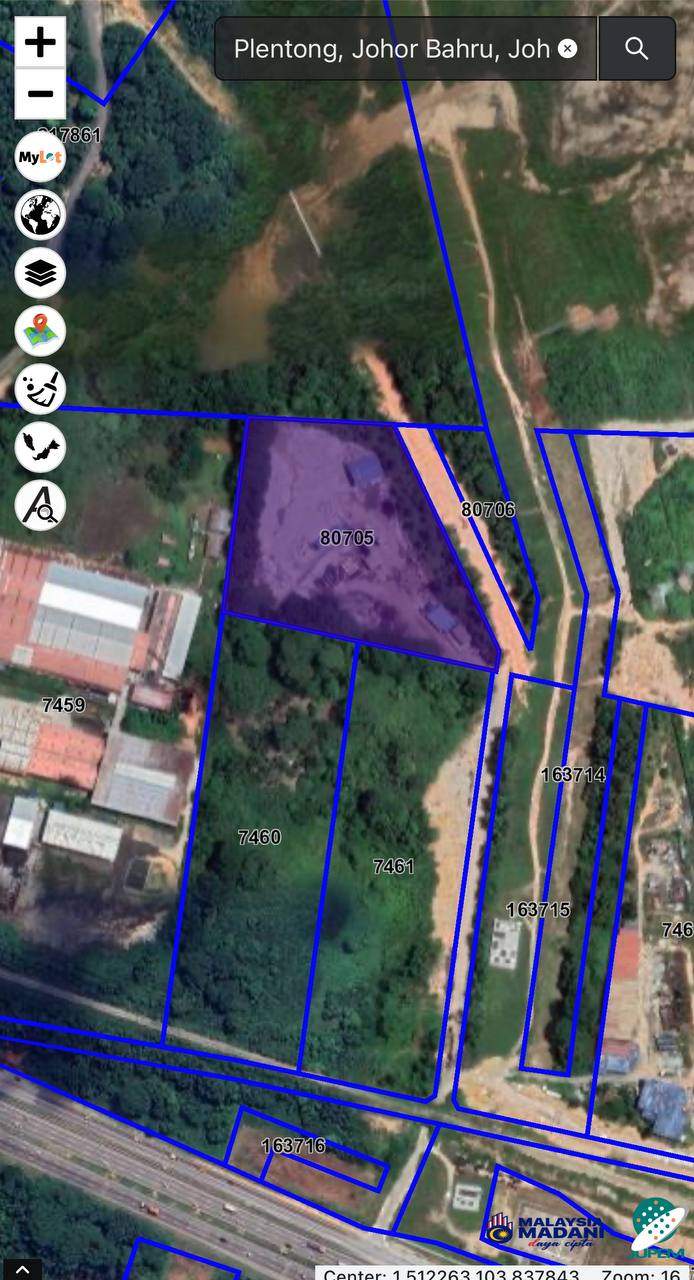This screenshot has width=694, height=1280.
Task: Expand the bottom panel with the up chevron
Action: pos(21,1270)
